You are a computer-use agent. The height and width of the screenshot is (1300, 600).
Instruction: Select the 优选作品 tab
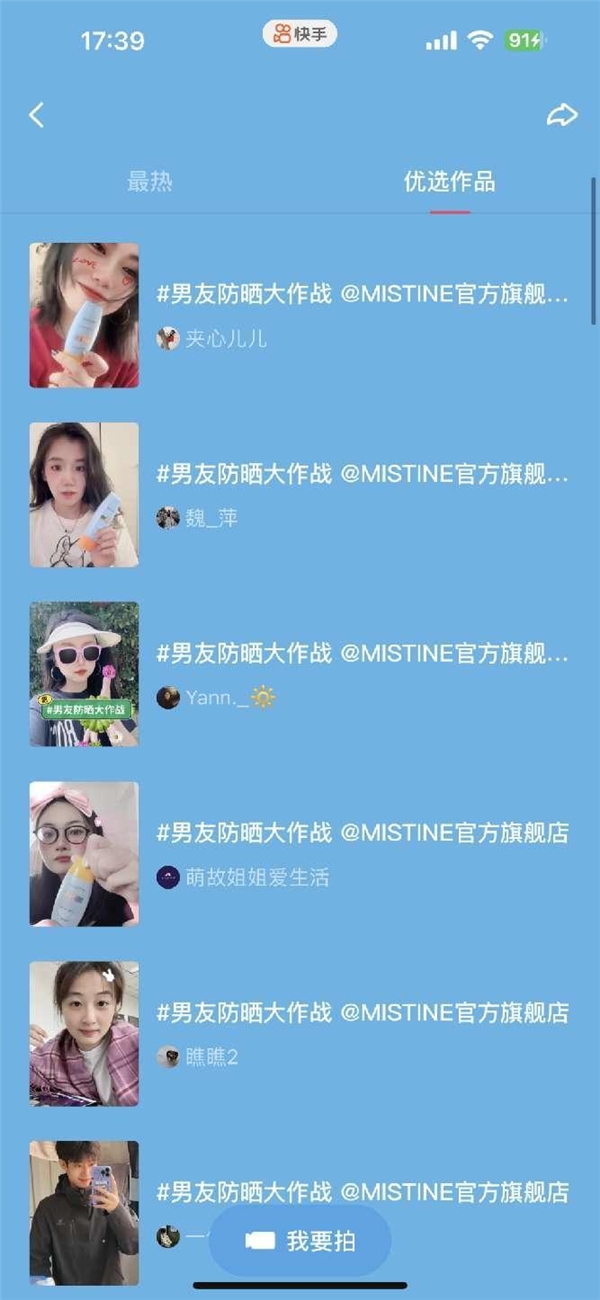[x=449, y=182]
